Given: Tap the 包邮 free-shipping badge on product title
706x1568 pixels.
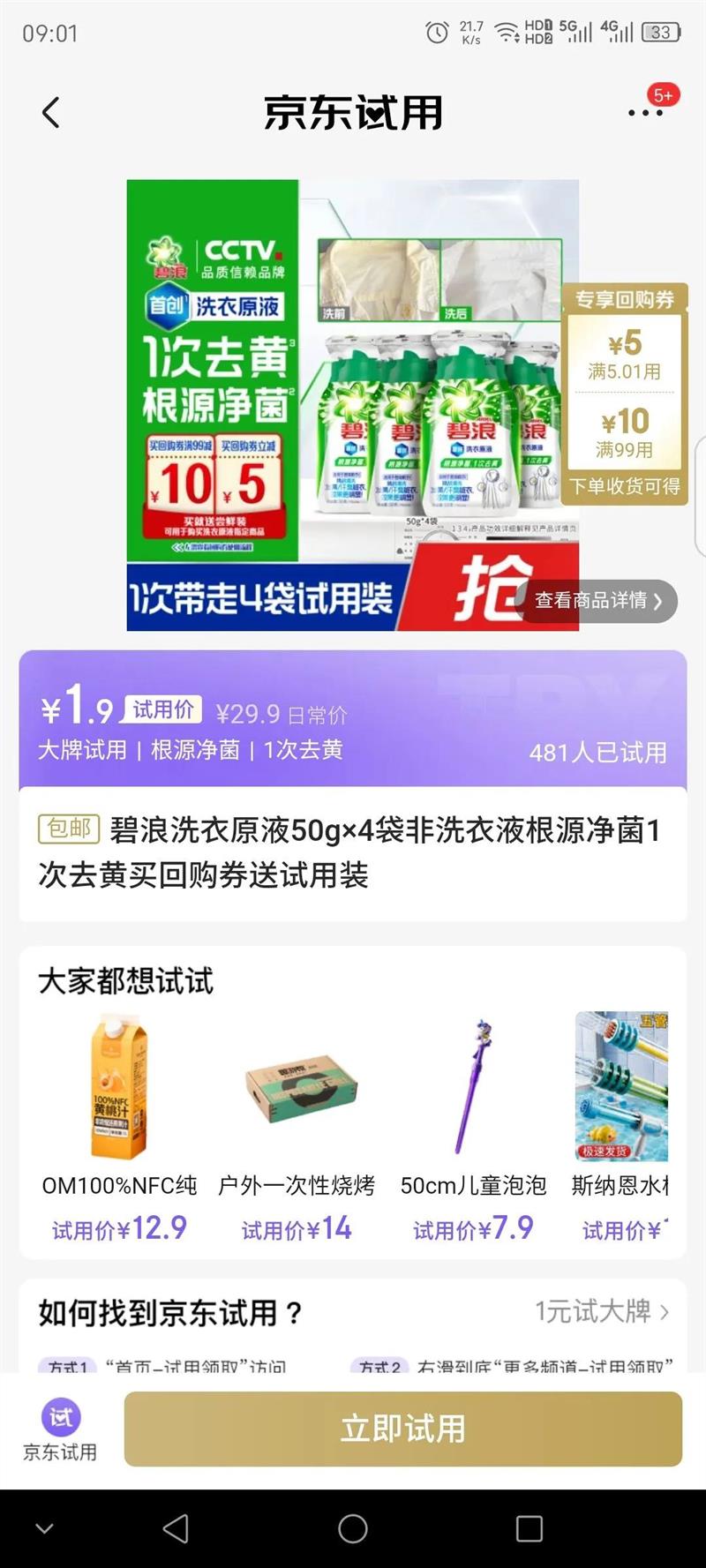Looking at the screenshot, I should tap(66, 828).
